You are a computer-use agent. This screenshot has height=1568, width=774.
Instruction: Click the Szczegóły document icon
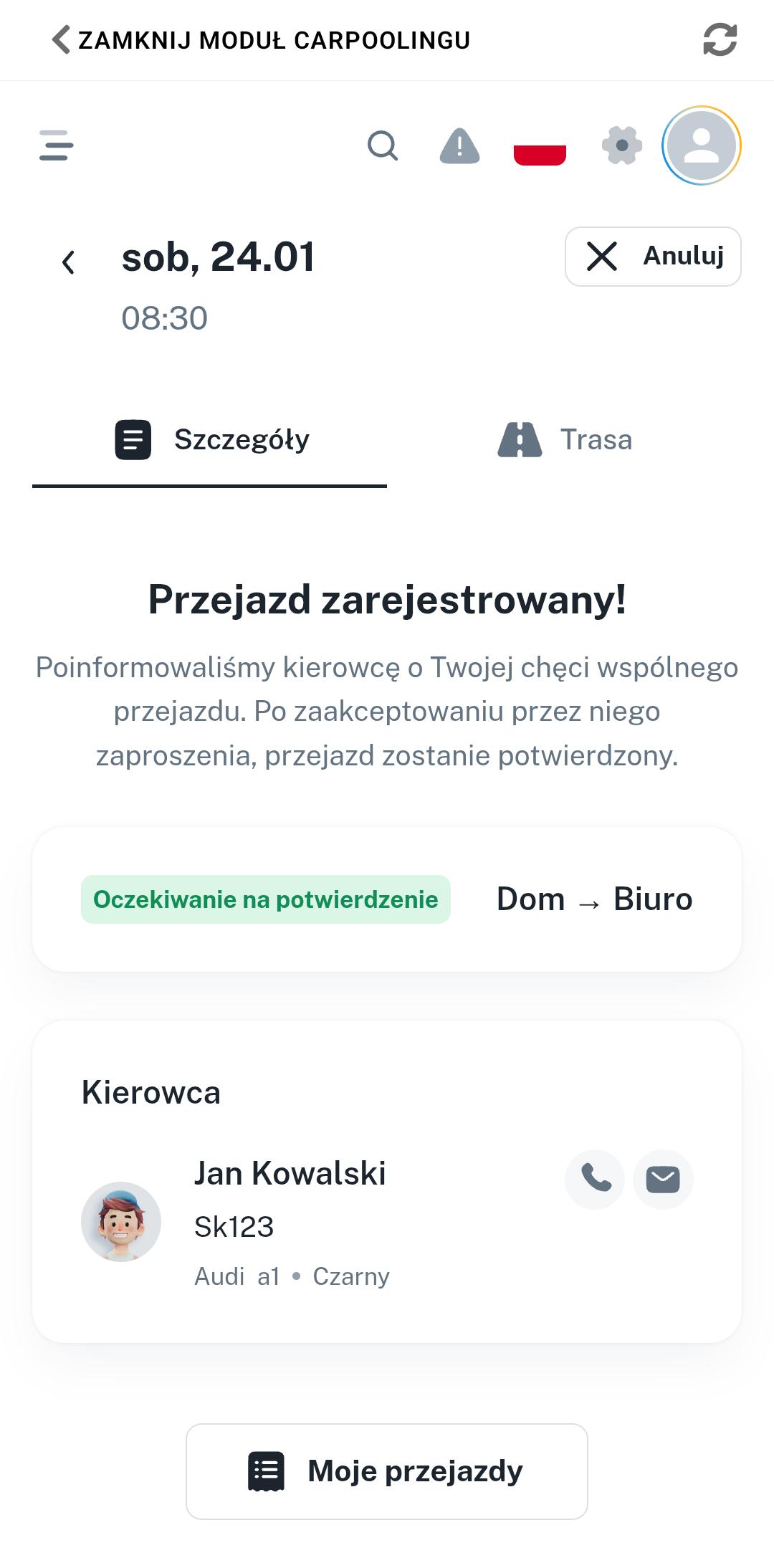(133, 439)
